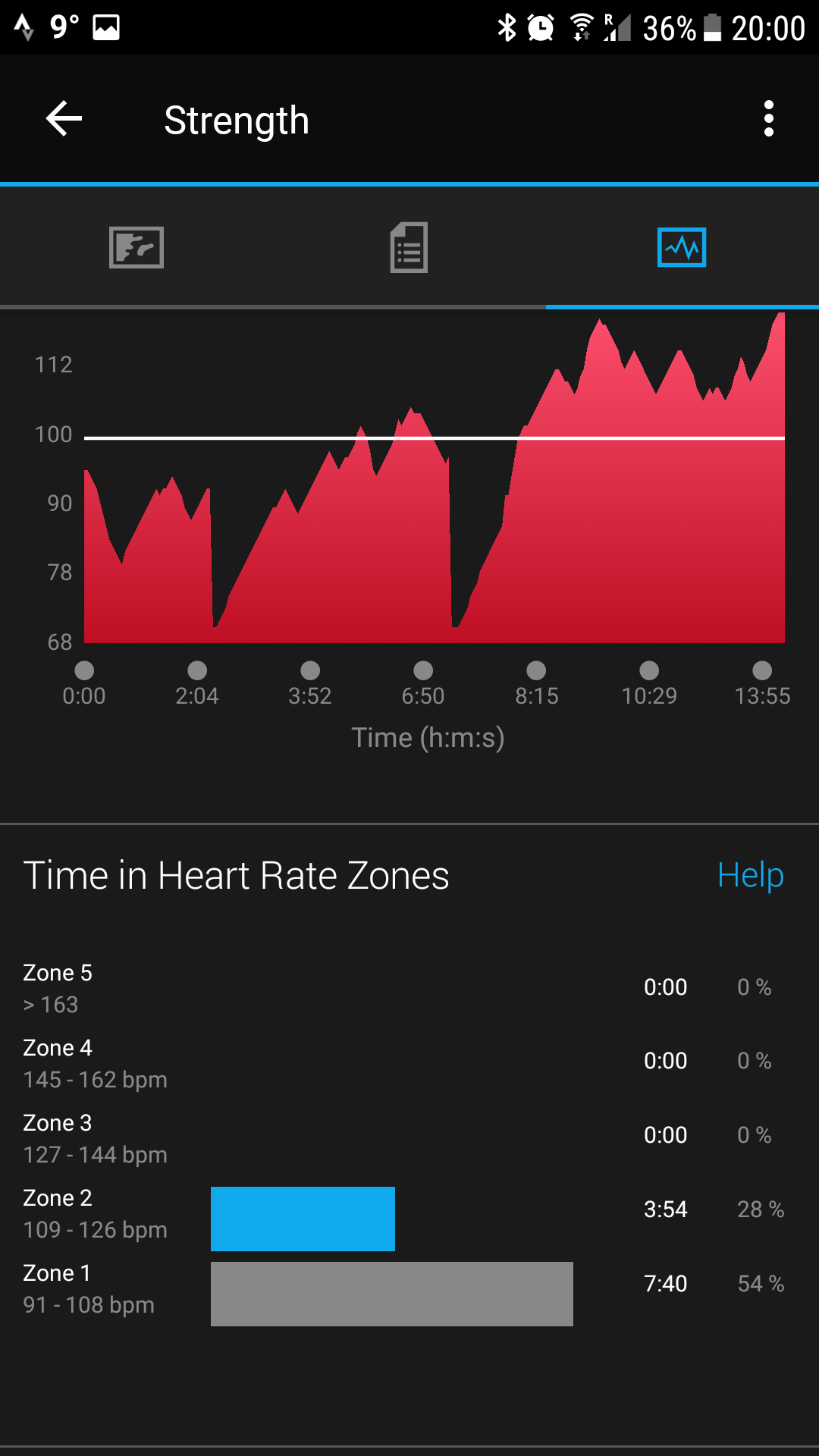
Task: Tap the 10:29 marker under the graph
Action: (649, 671)
